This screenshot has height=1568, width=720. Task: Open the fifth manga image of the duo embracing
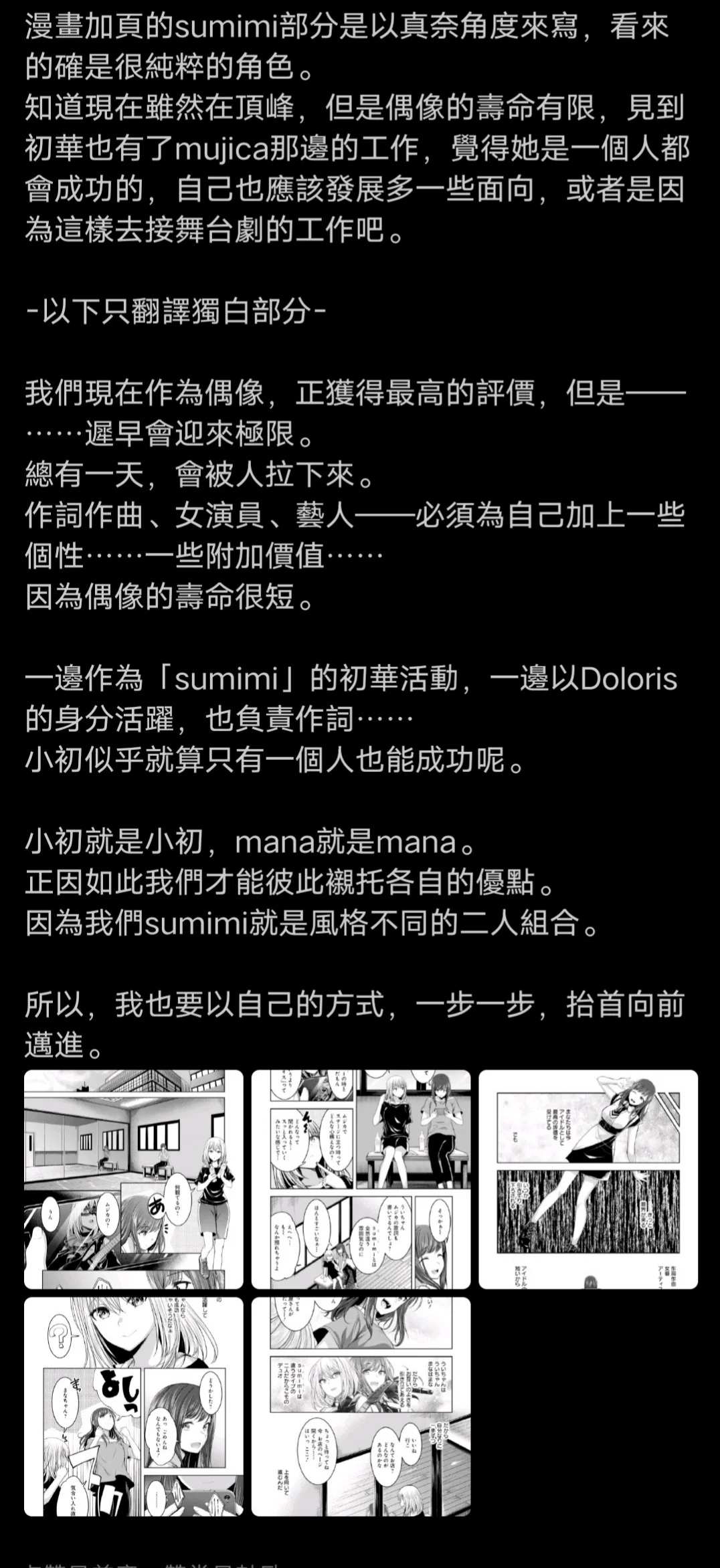(361, 1406)
